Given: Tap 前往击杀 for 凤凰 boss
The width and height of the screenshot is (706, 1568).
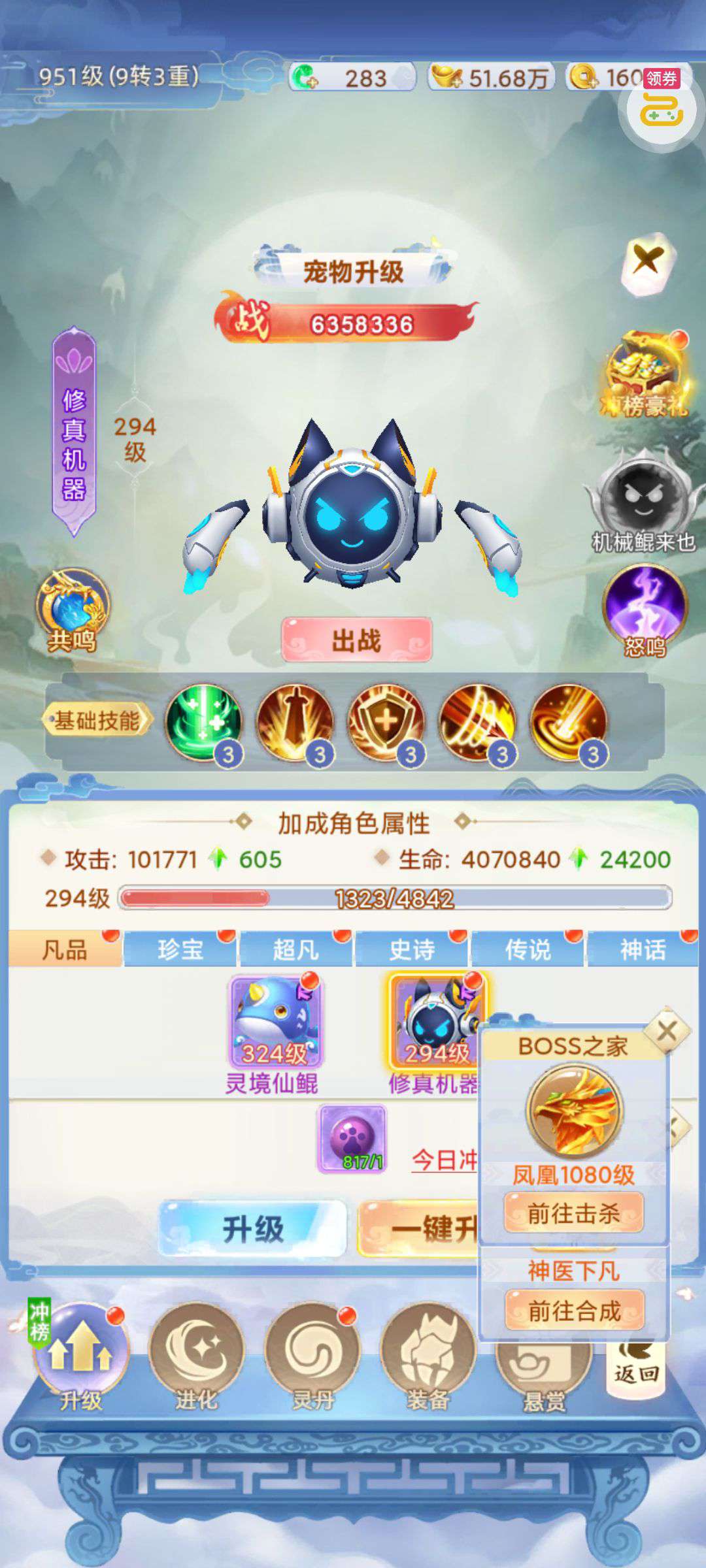Looking at the screenshot, I should pos(573,1213).
